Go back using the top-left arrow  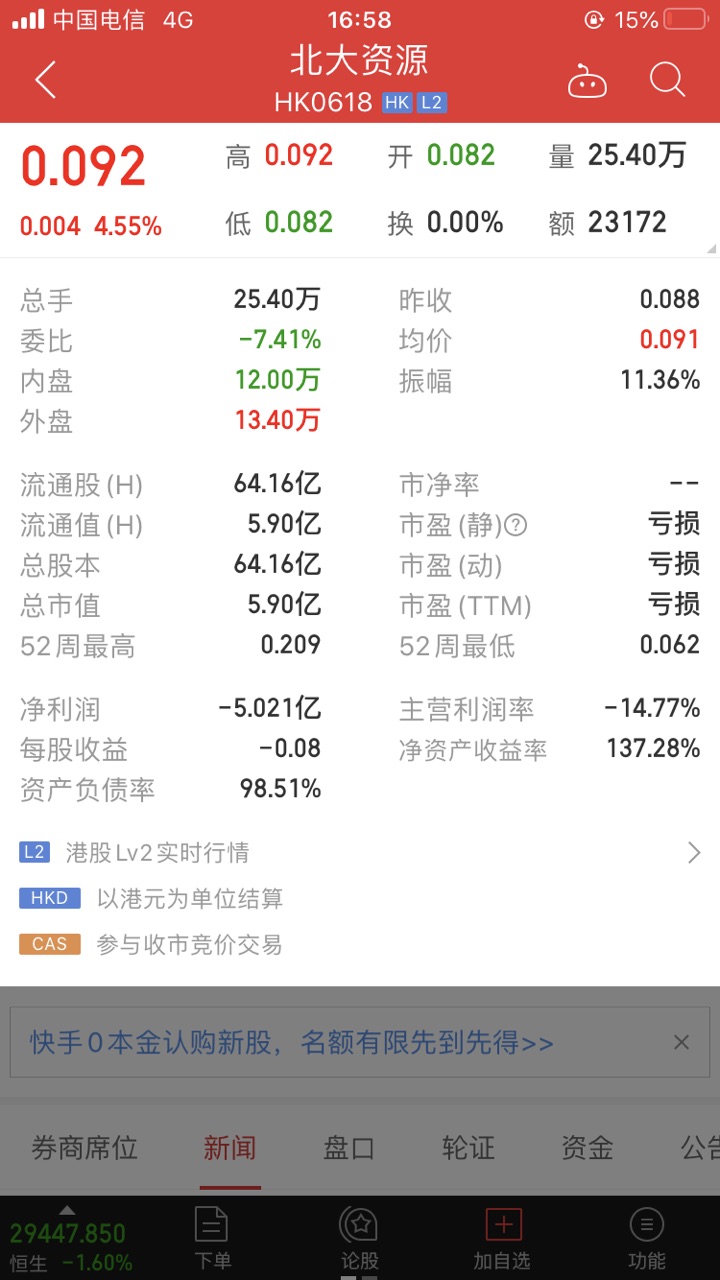click(x=45, y=80)
